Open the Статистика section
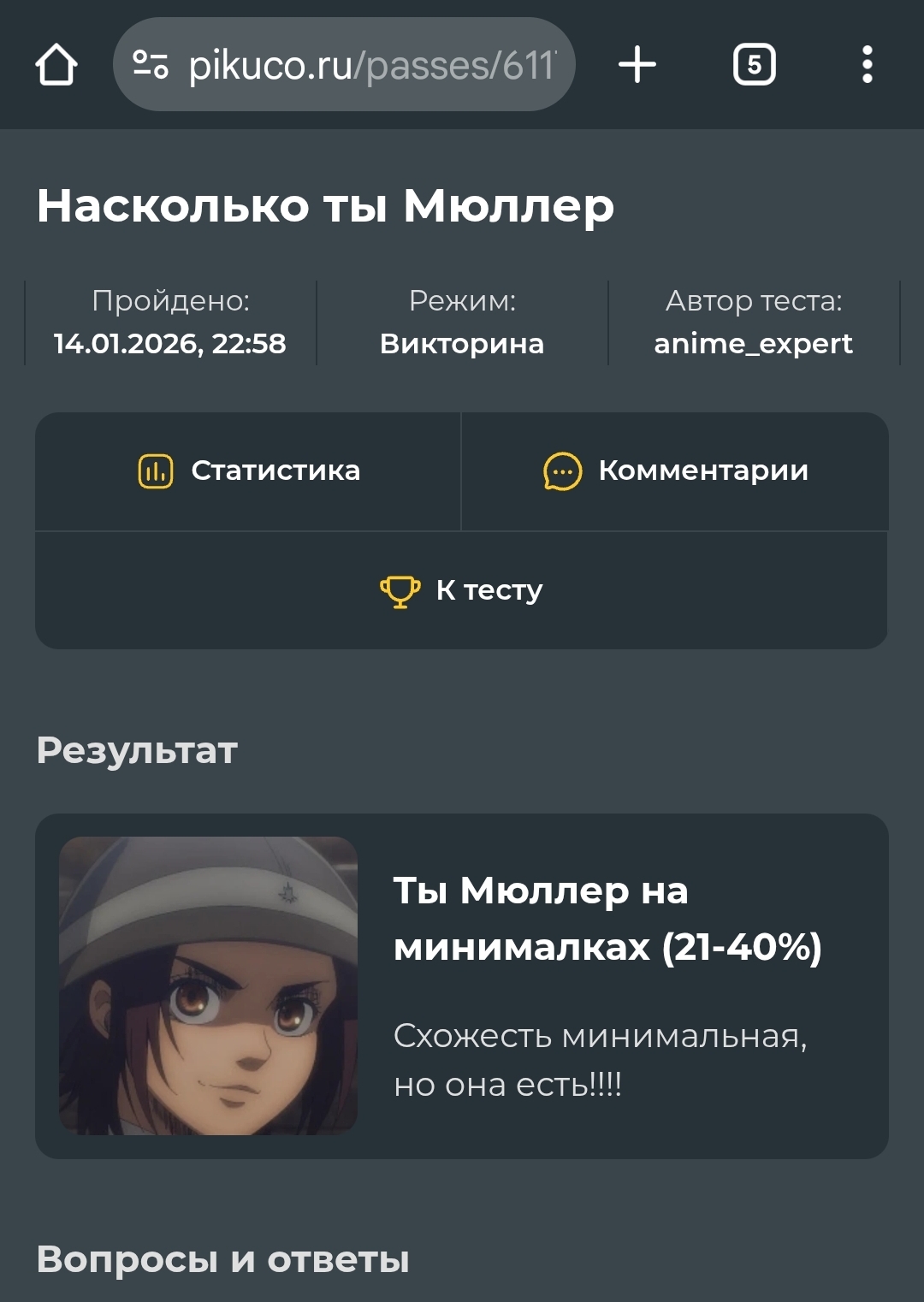The height and width of the screenshot is (1302, 924). (x=249, y=470)
